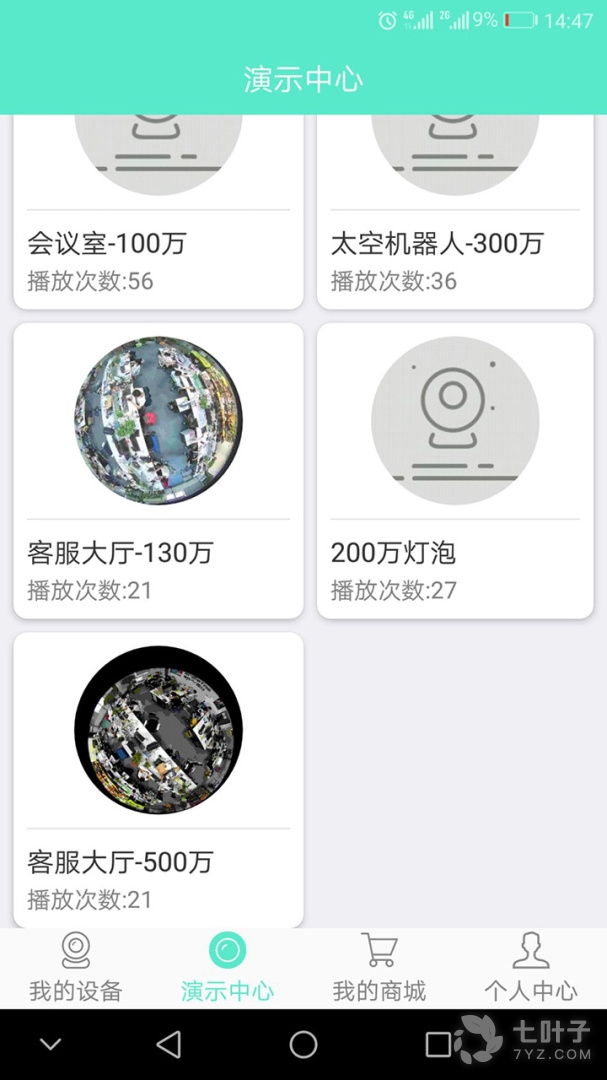Tap the system back button

(x=170, y=1045)
